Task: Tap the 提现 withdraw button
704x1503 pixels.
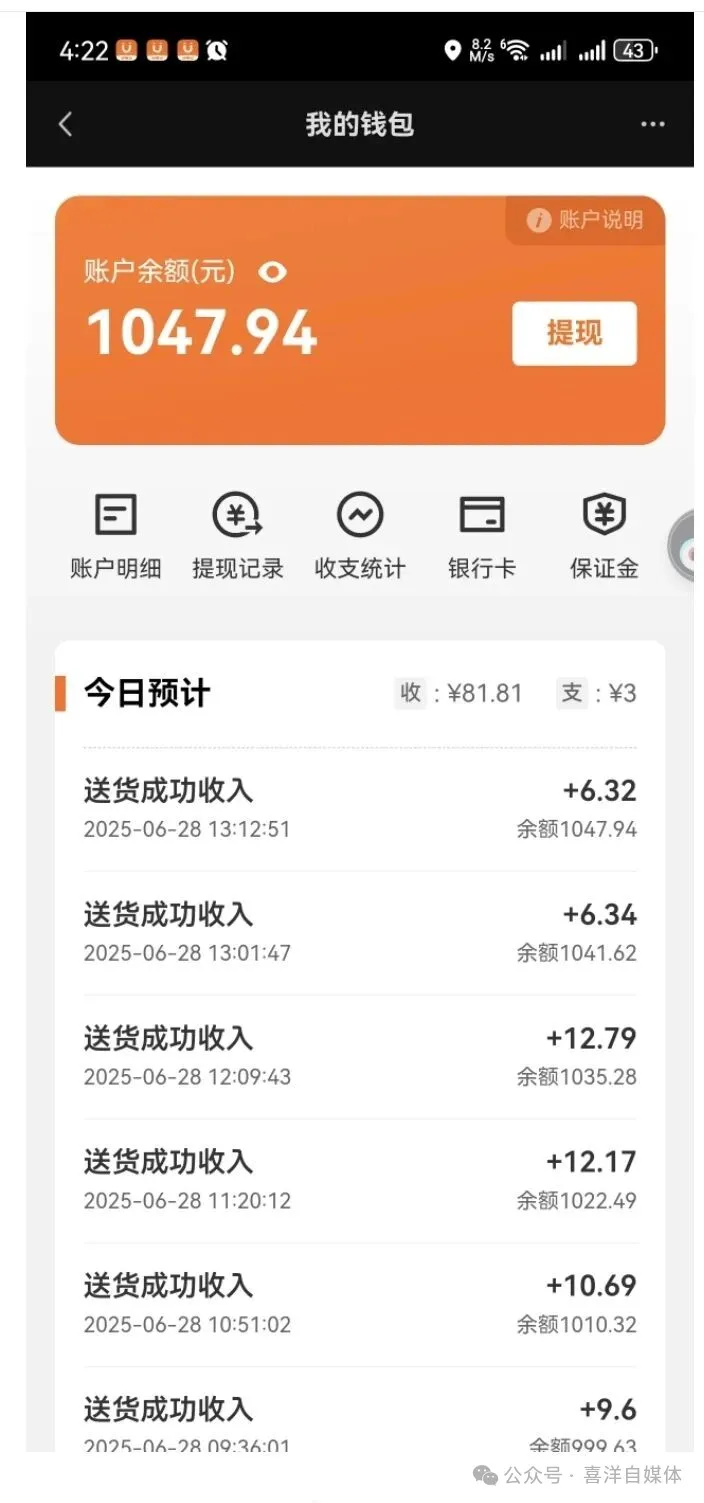Action: coord(574,333)
